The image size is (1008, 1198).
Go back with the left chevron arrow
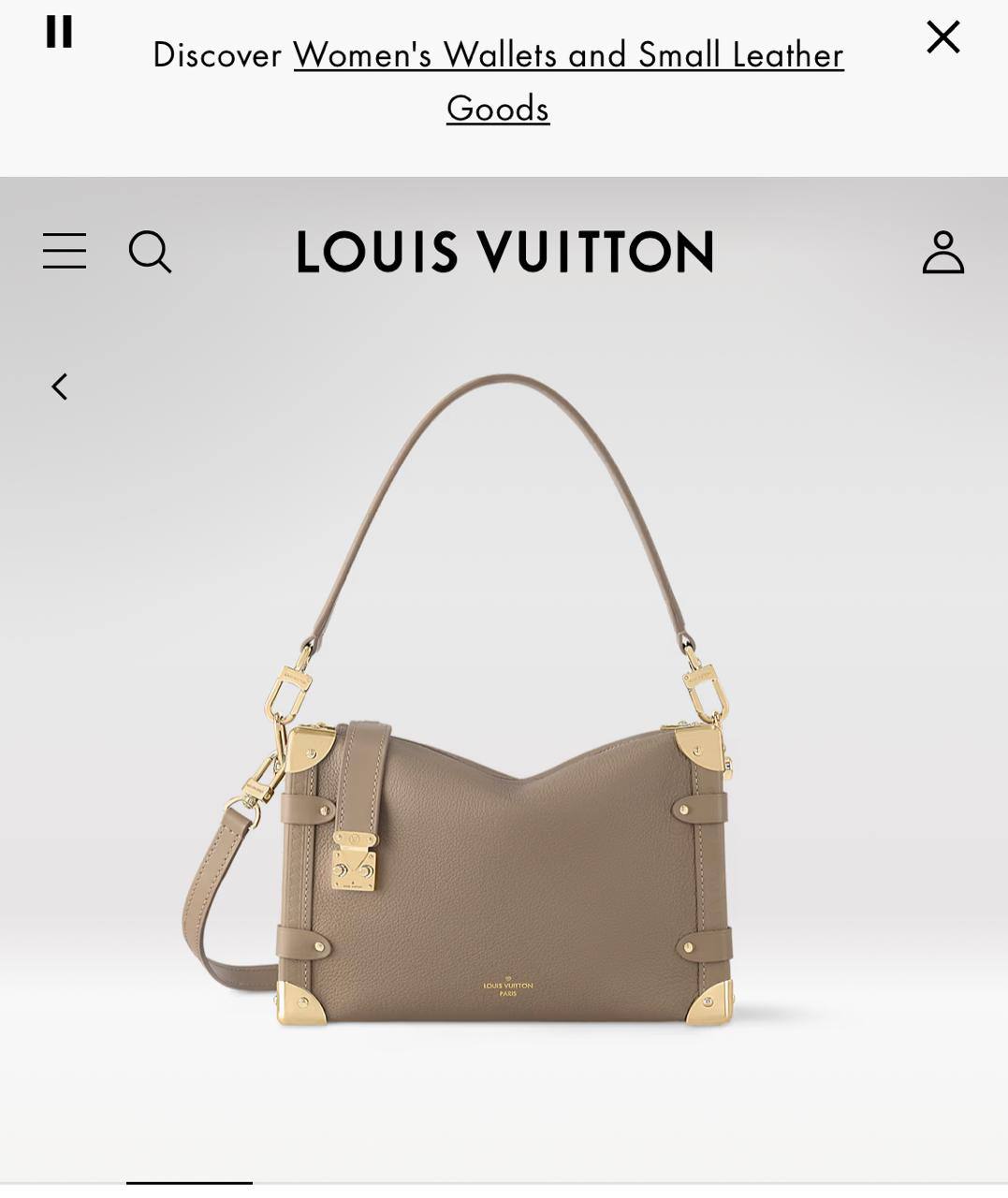[60, 387]
